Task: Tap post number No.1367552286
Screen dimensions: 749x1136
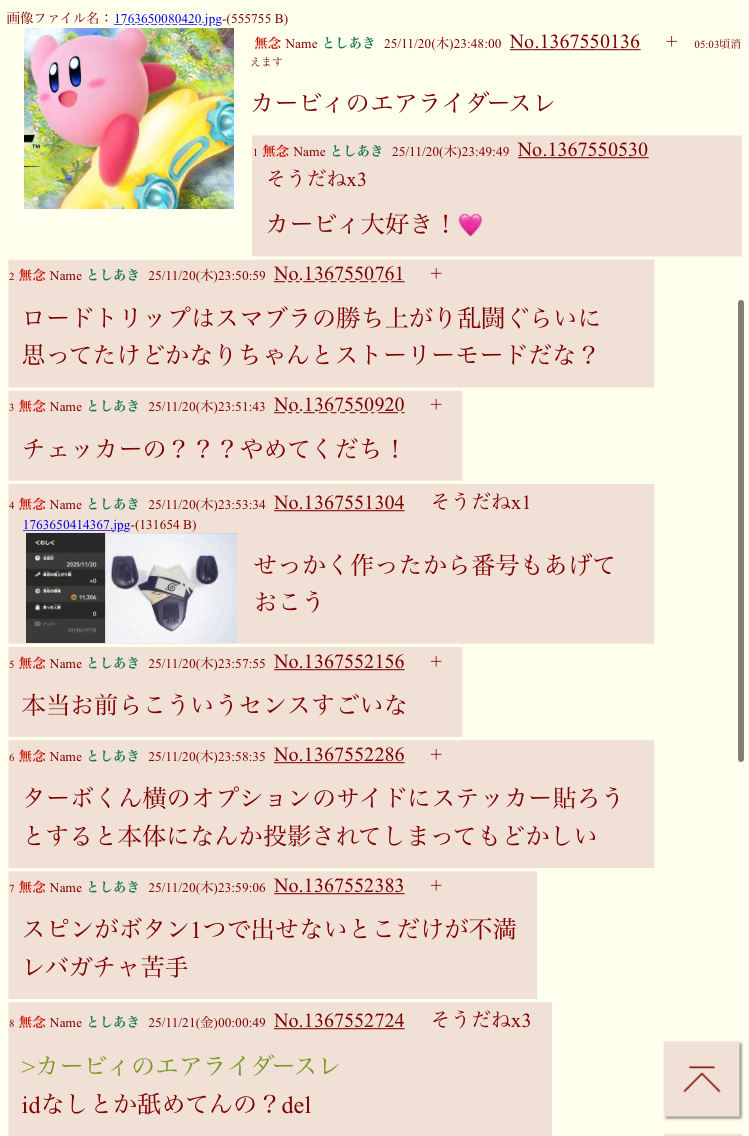Action: 339,755
